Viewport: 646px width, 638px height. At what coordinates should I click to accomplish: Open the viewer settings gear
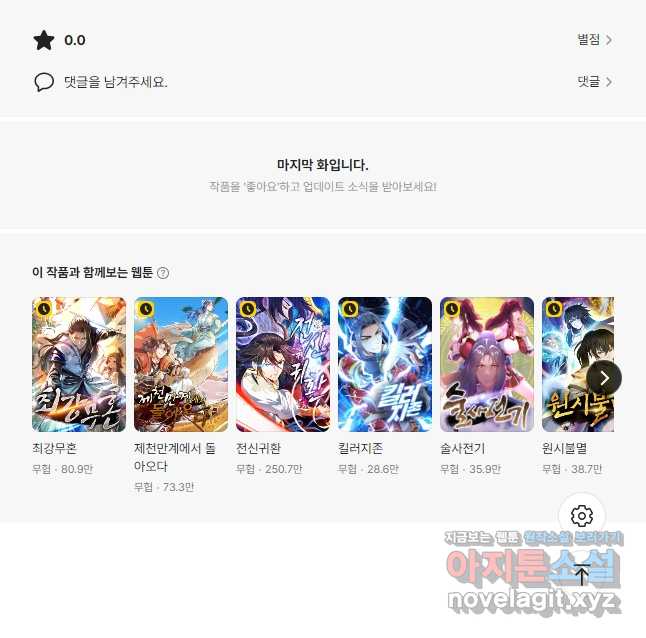coord(582,516)
